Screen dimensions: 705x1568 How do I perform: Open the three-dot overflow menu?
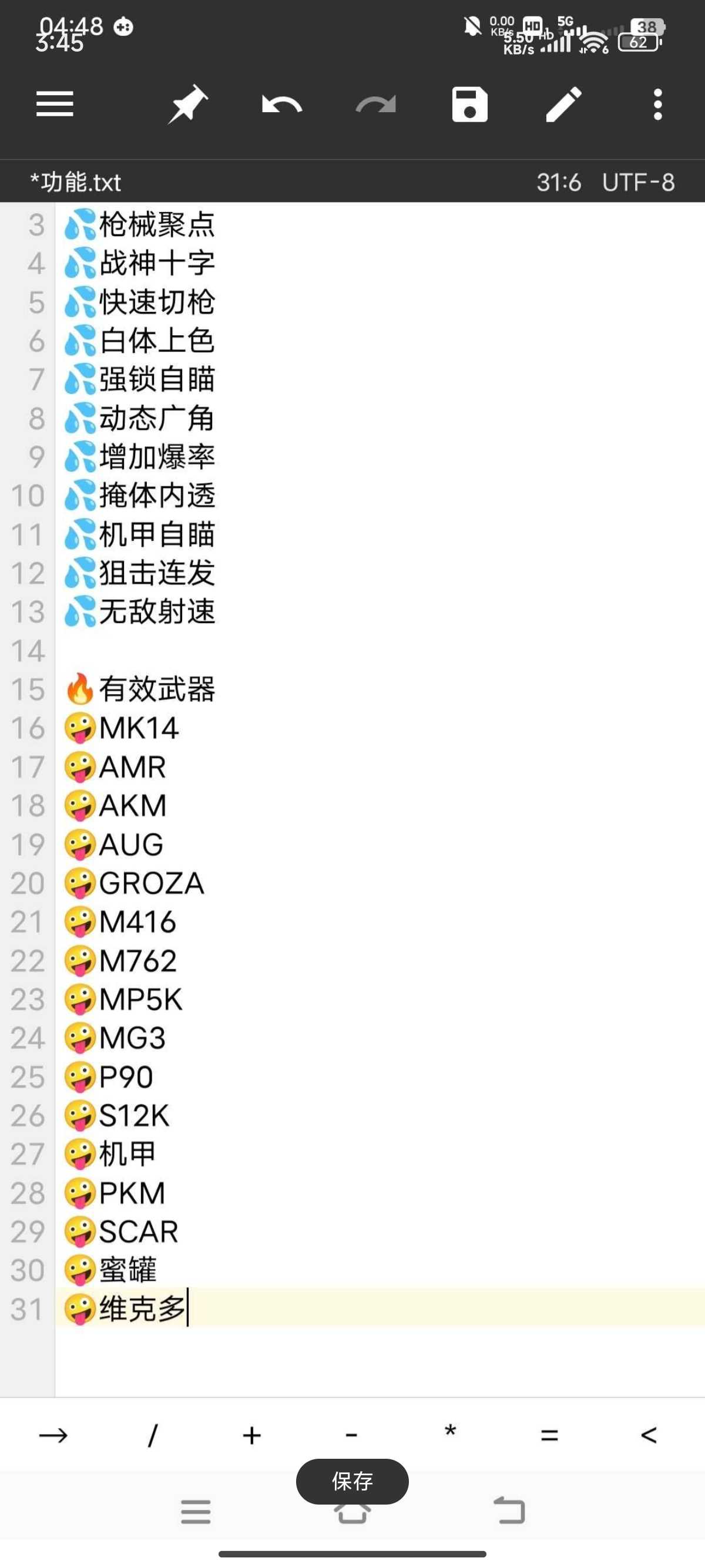pyautogui.click(x=657, y=104)
